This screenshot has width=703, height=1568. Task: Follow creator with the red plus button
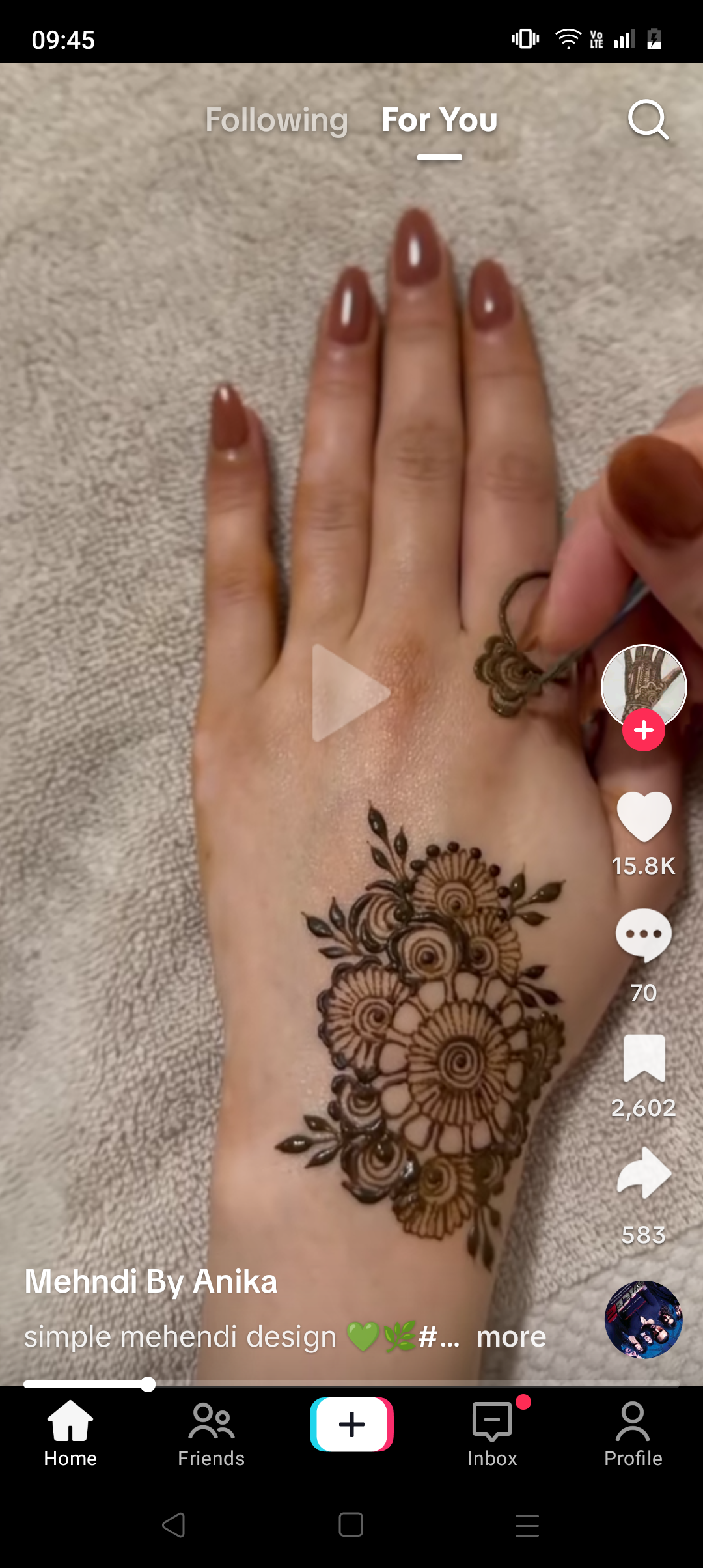[644, 730]
